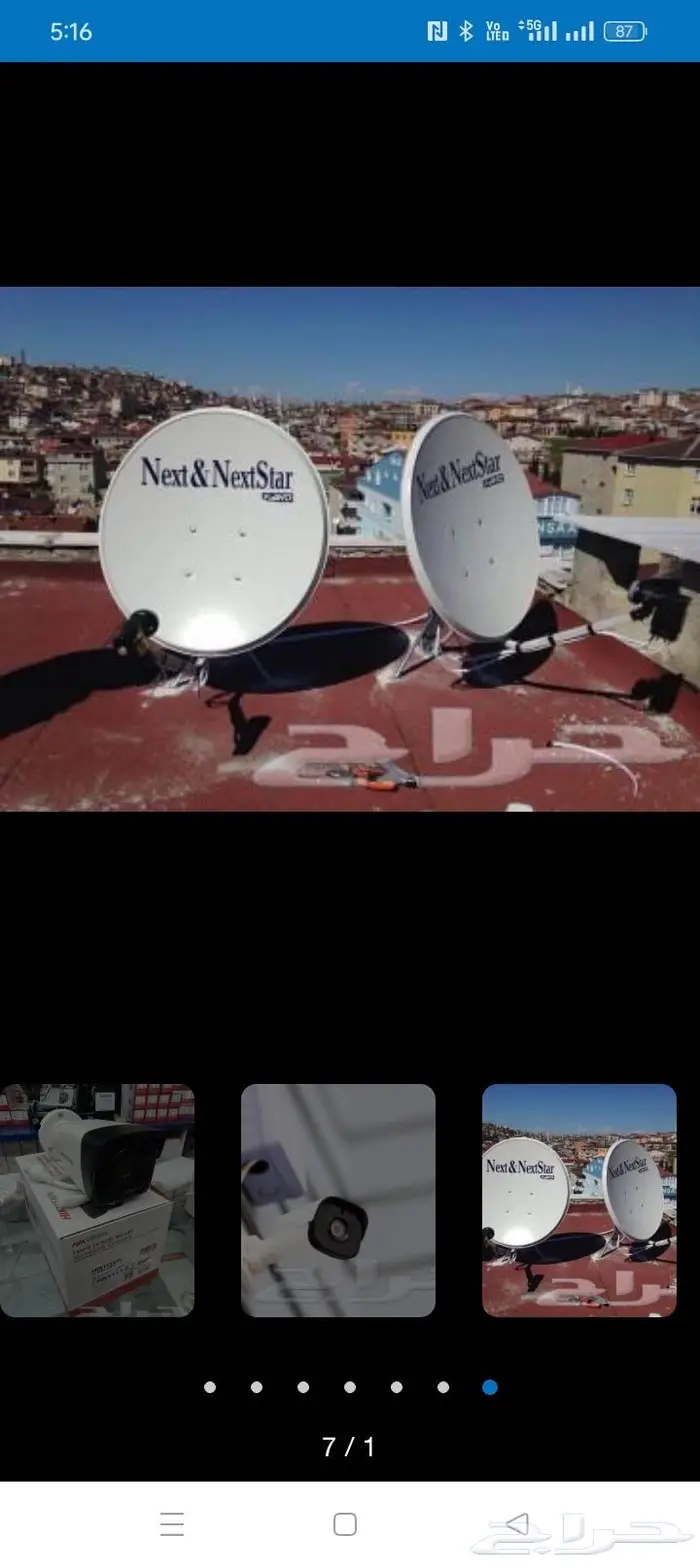700x1567 pixels.
Task: Open the security camera box thumbnail
Action: [96, 1200]
